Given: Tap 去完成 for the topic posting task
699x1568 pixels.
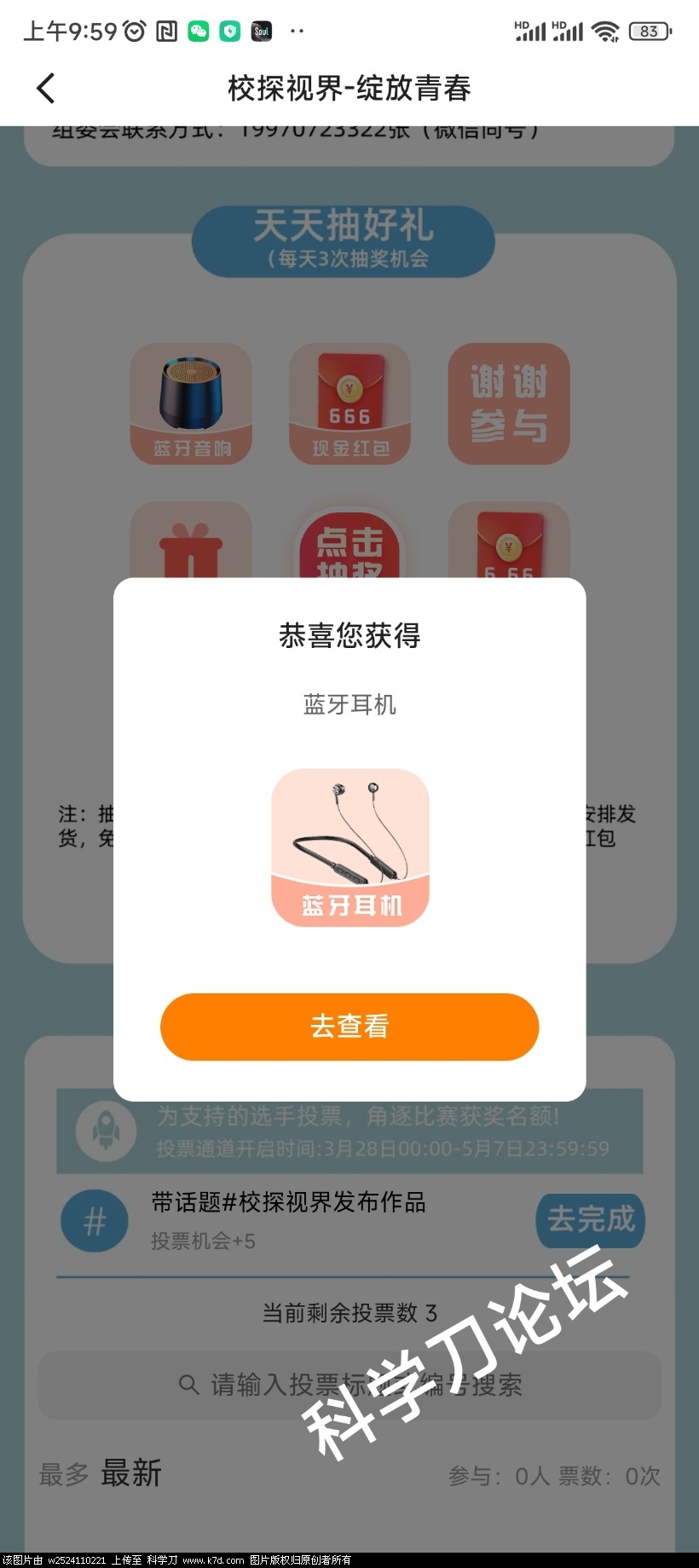Looking at the screenshot, I should [x=590, y=1220].
